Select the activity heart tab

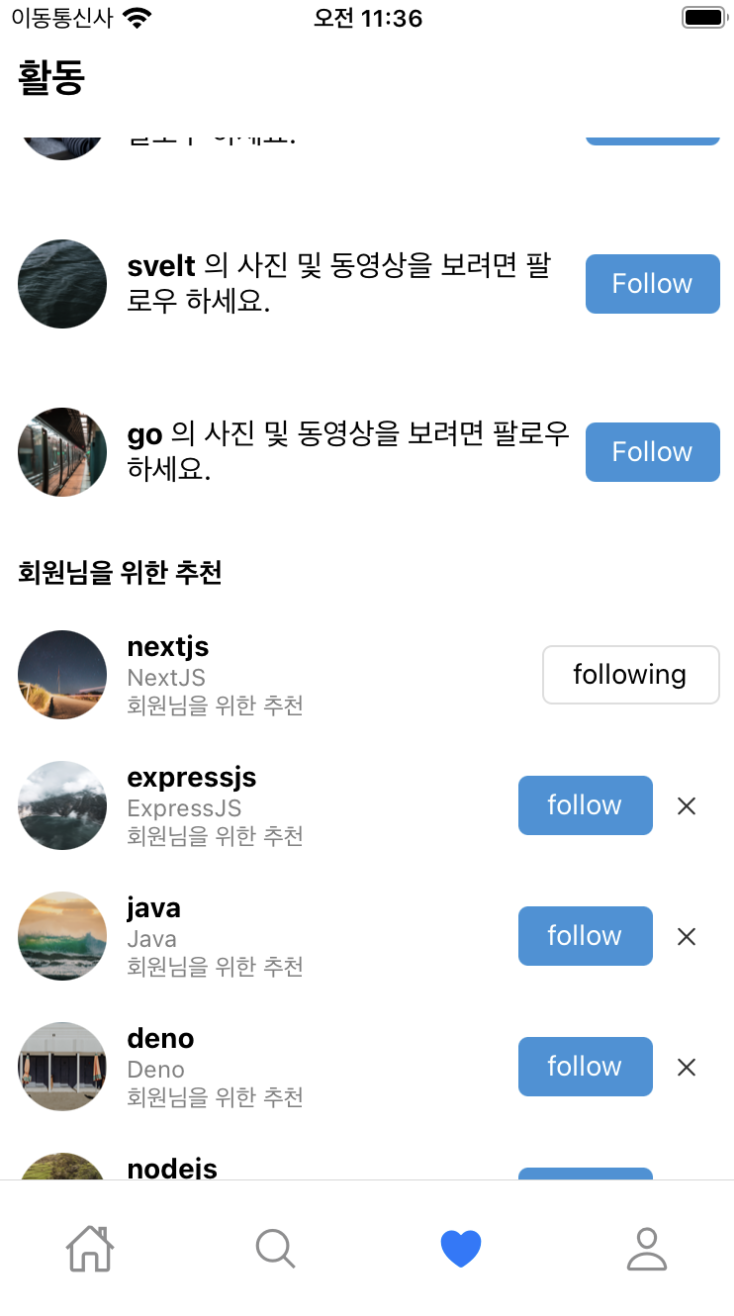coord(461,1249)
